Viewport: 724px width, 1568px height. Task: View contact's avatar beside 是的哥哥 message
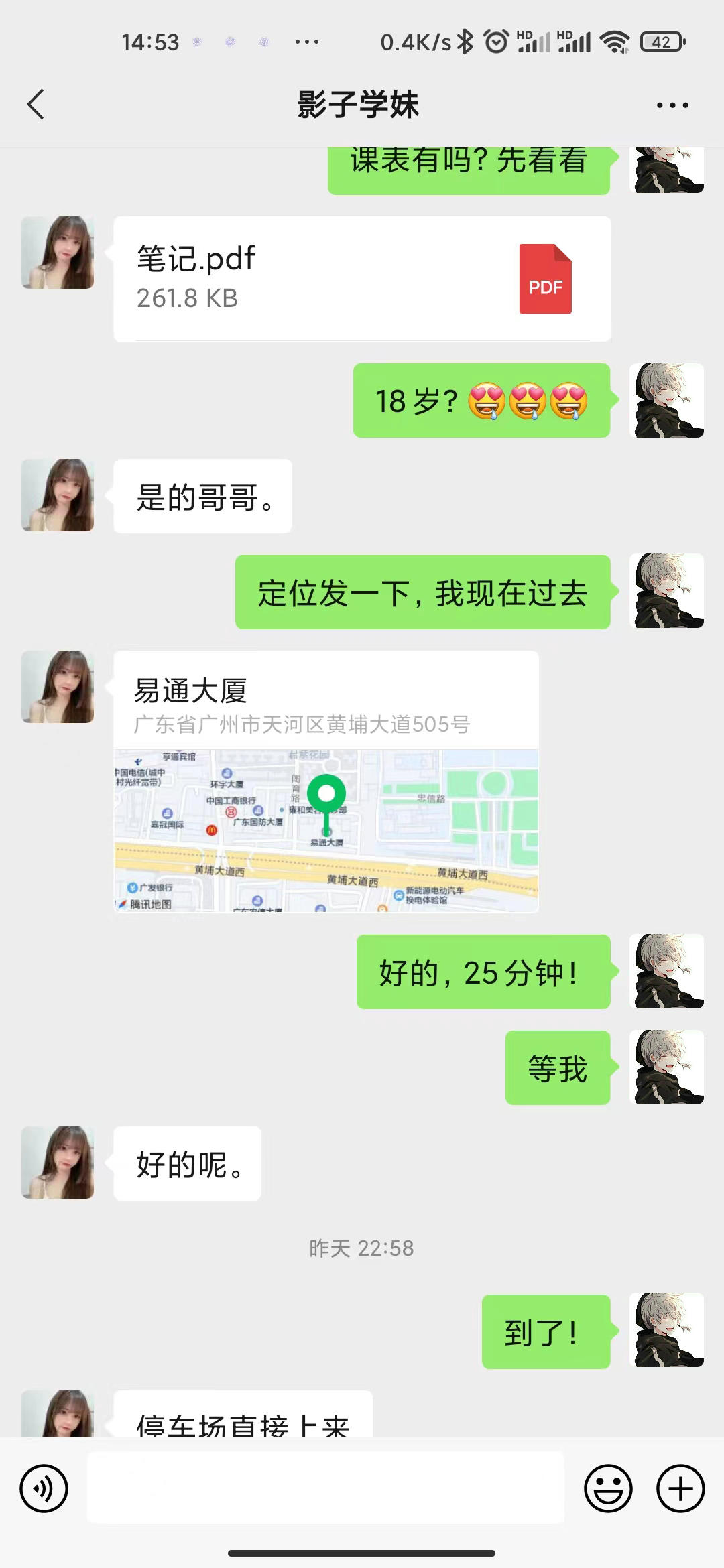coord(58,495)
